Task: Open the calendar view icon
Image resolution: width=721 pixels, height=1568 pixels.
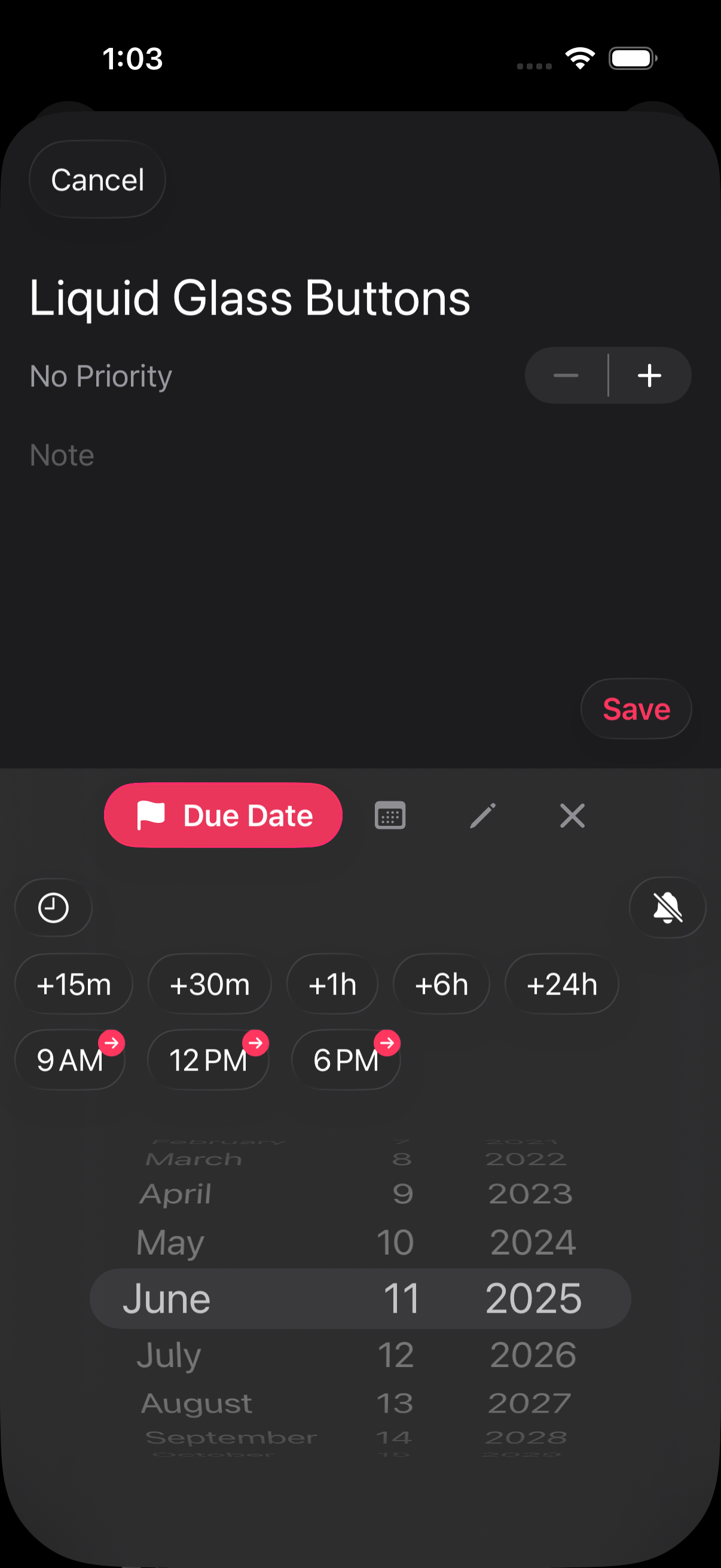Action: (x=390, y=816)
